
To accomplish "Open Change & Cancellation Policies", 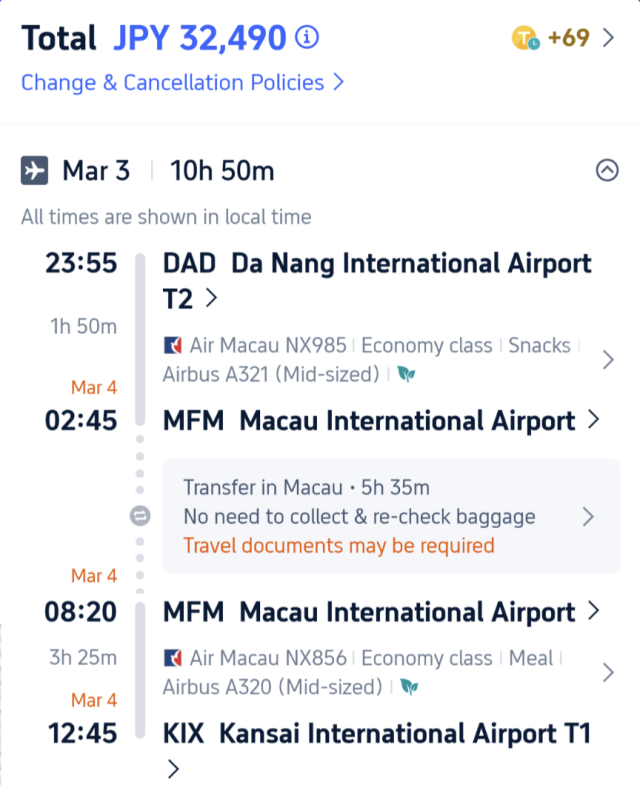I will point(183,82).
